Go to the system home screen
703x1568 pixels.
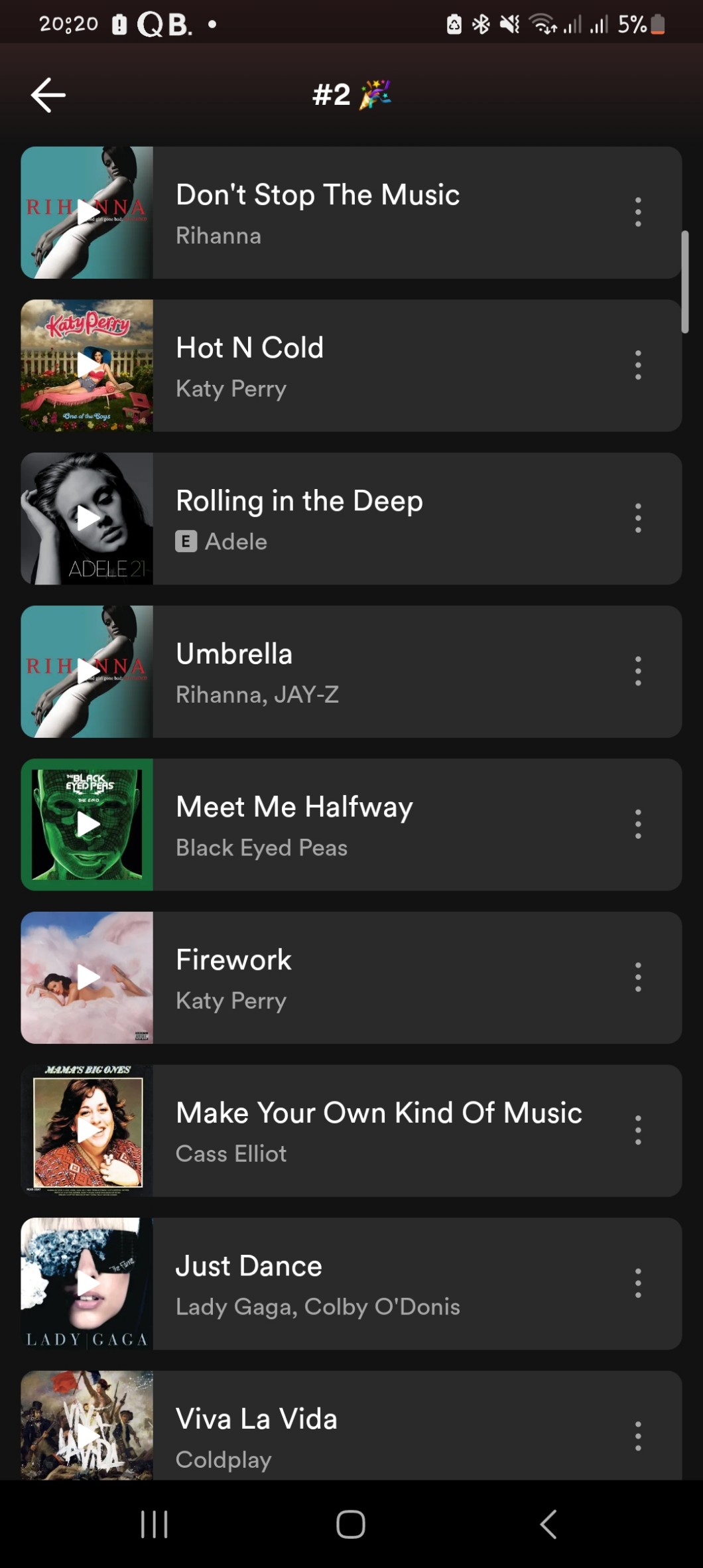click(351, 1524)
